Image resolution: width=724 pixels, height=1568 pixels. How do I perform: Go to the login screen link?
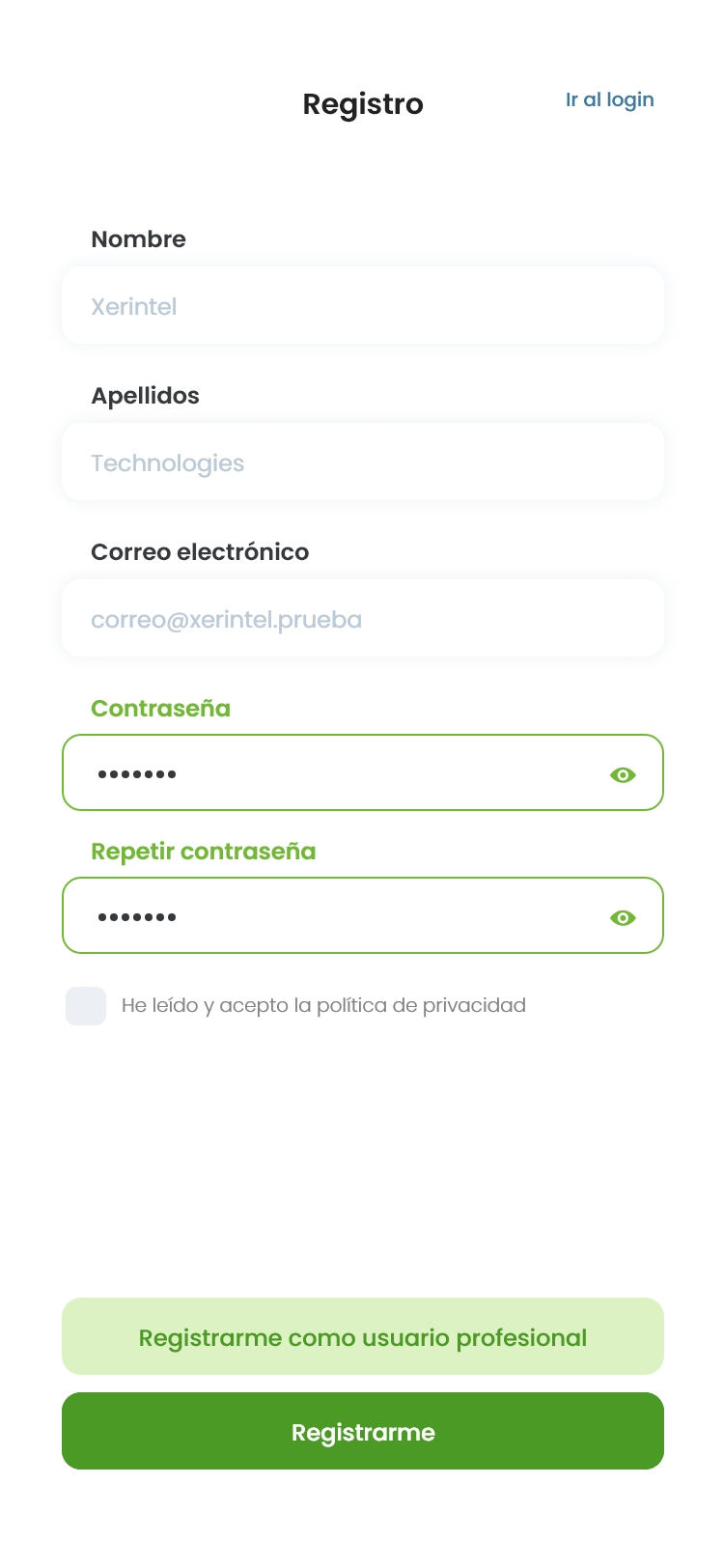pos(609,100)
